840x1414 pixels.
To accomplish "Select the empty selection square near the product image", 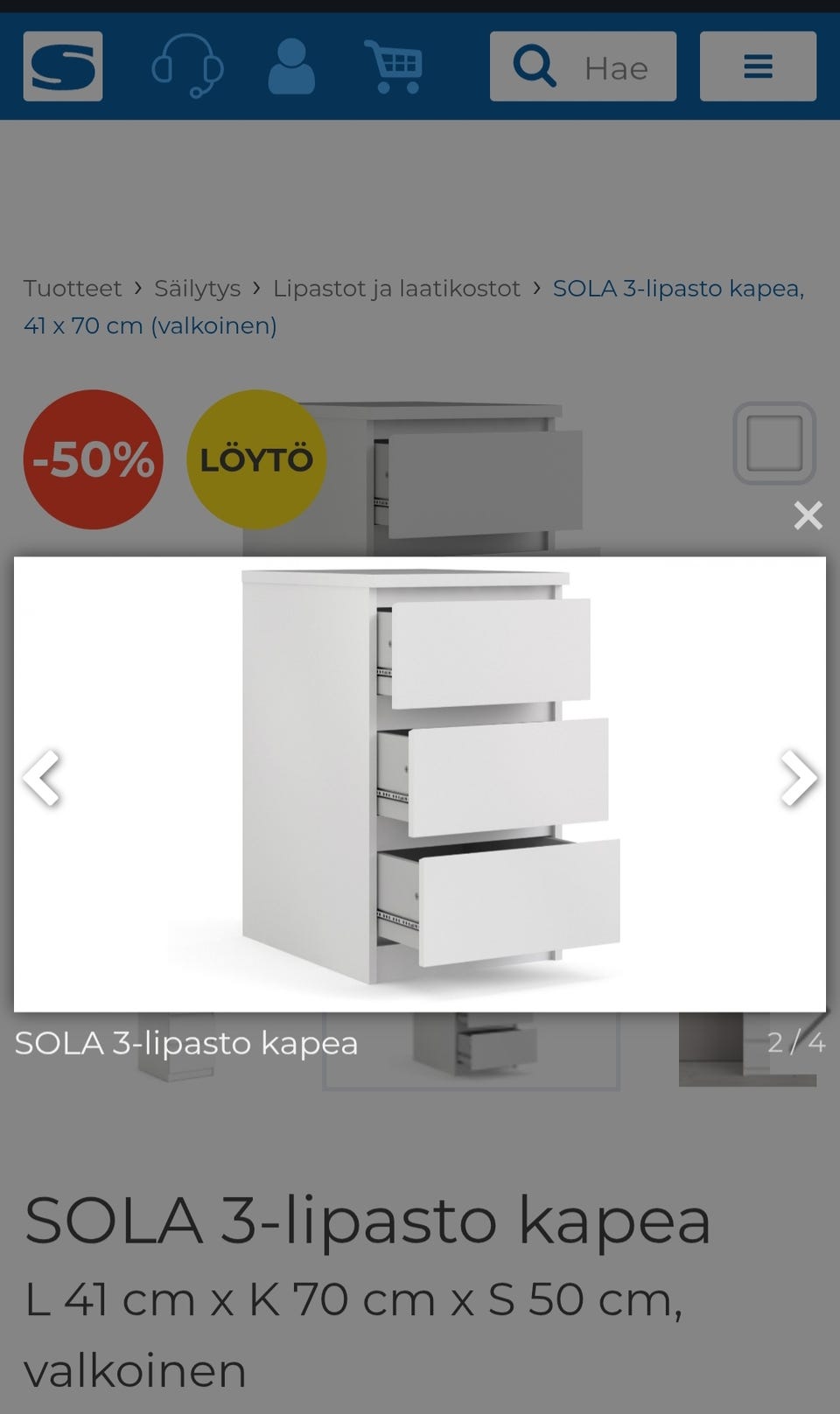I will coord(773,442).
